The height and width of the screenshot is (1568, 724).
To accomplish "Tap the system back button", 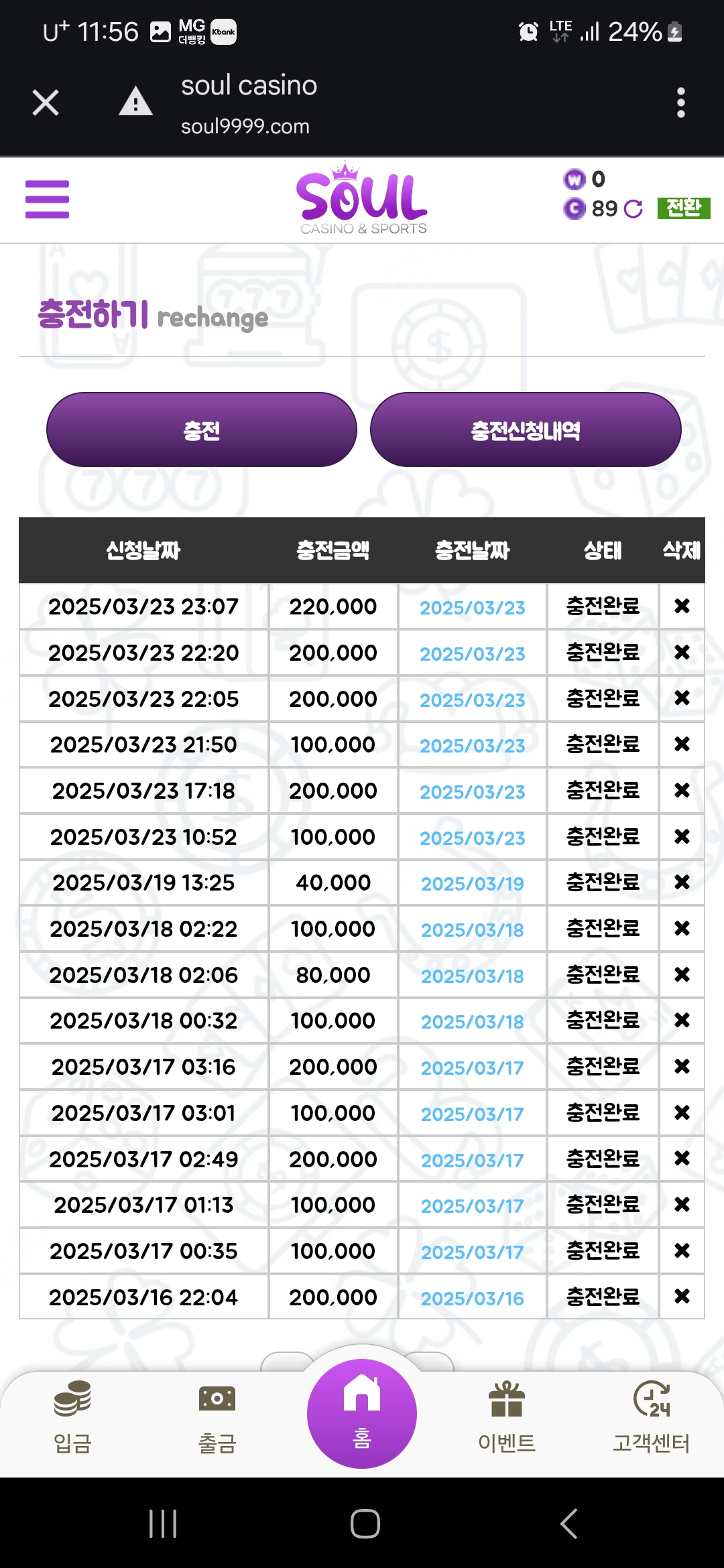I will click(568, 1524).
